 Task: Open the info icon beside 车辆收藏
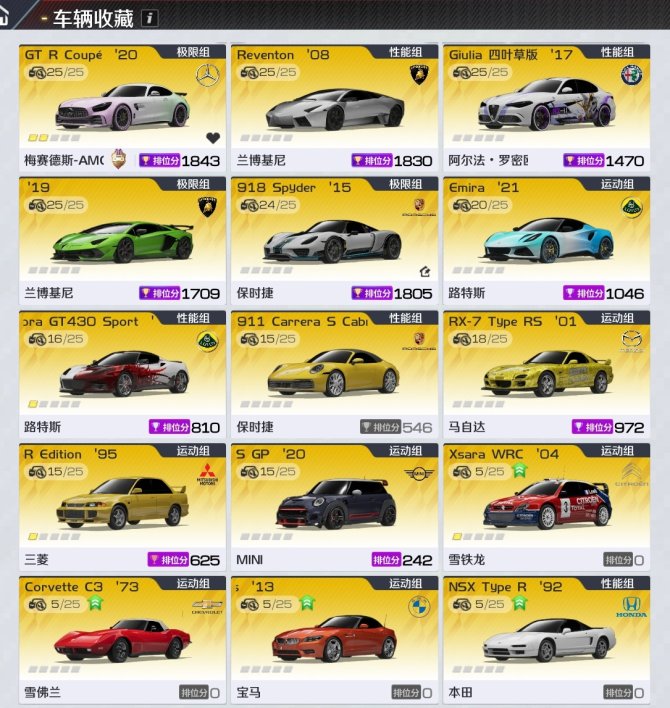pyautogui.click(x=149, y=18)
